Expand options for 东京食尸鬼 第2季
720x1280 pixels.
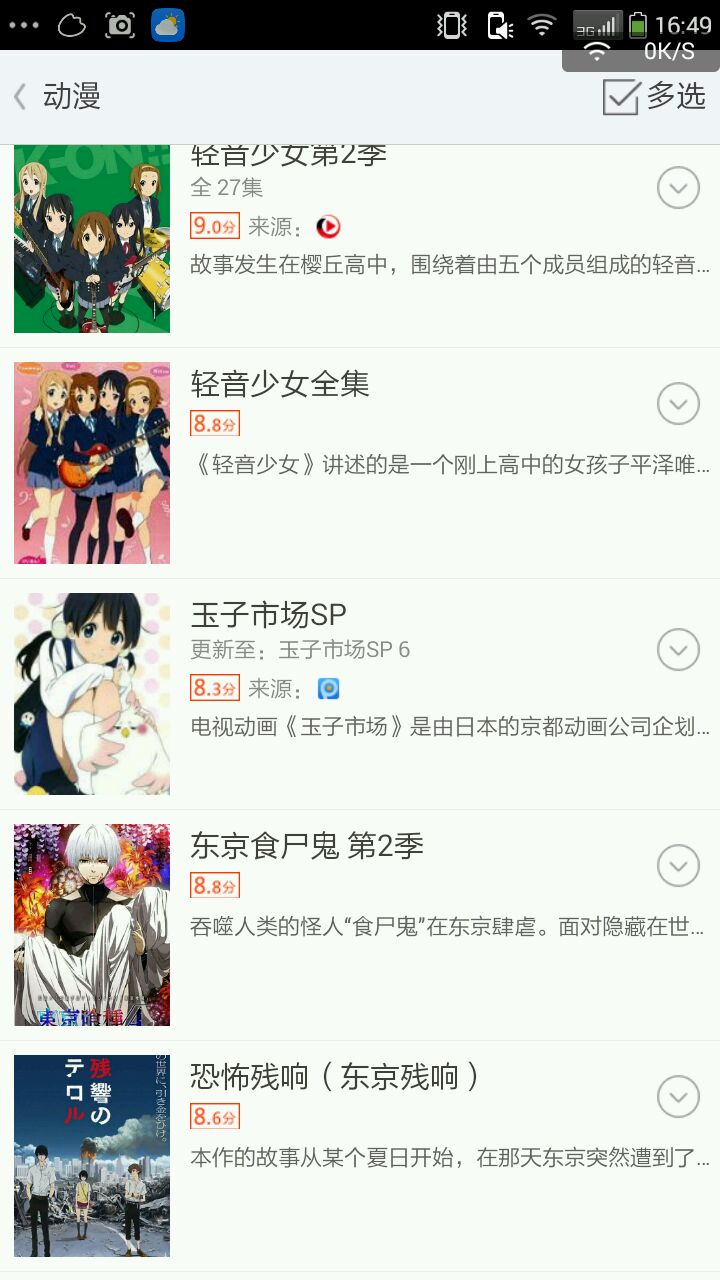pyautogui.click(x=678, y=865)
